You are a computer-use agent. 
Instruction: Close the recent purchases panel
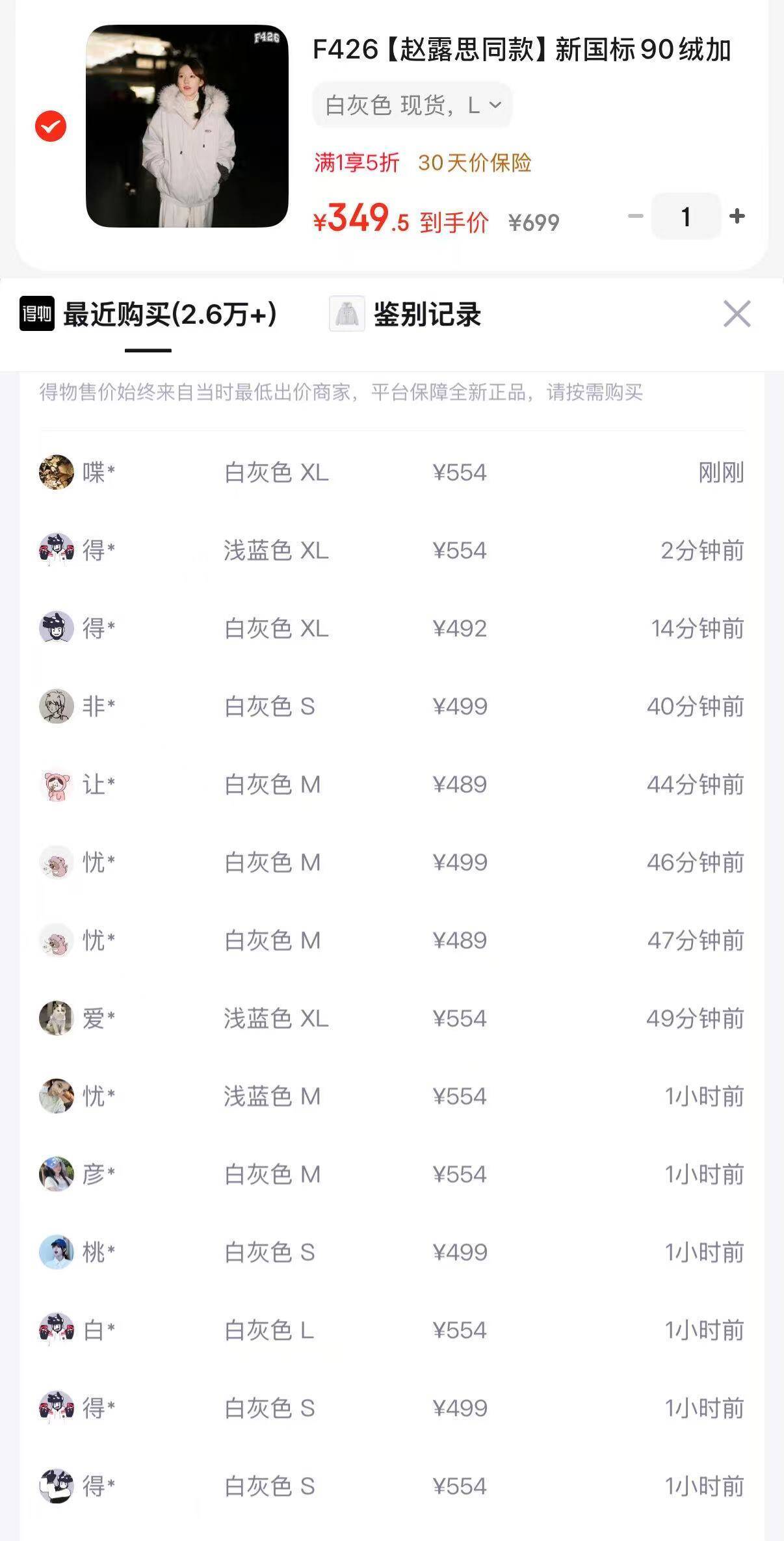(737, 314)
